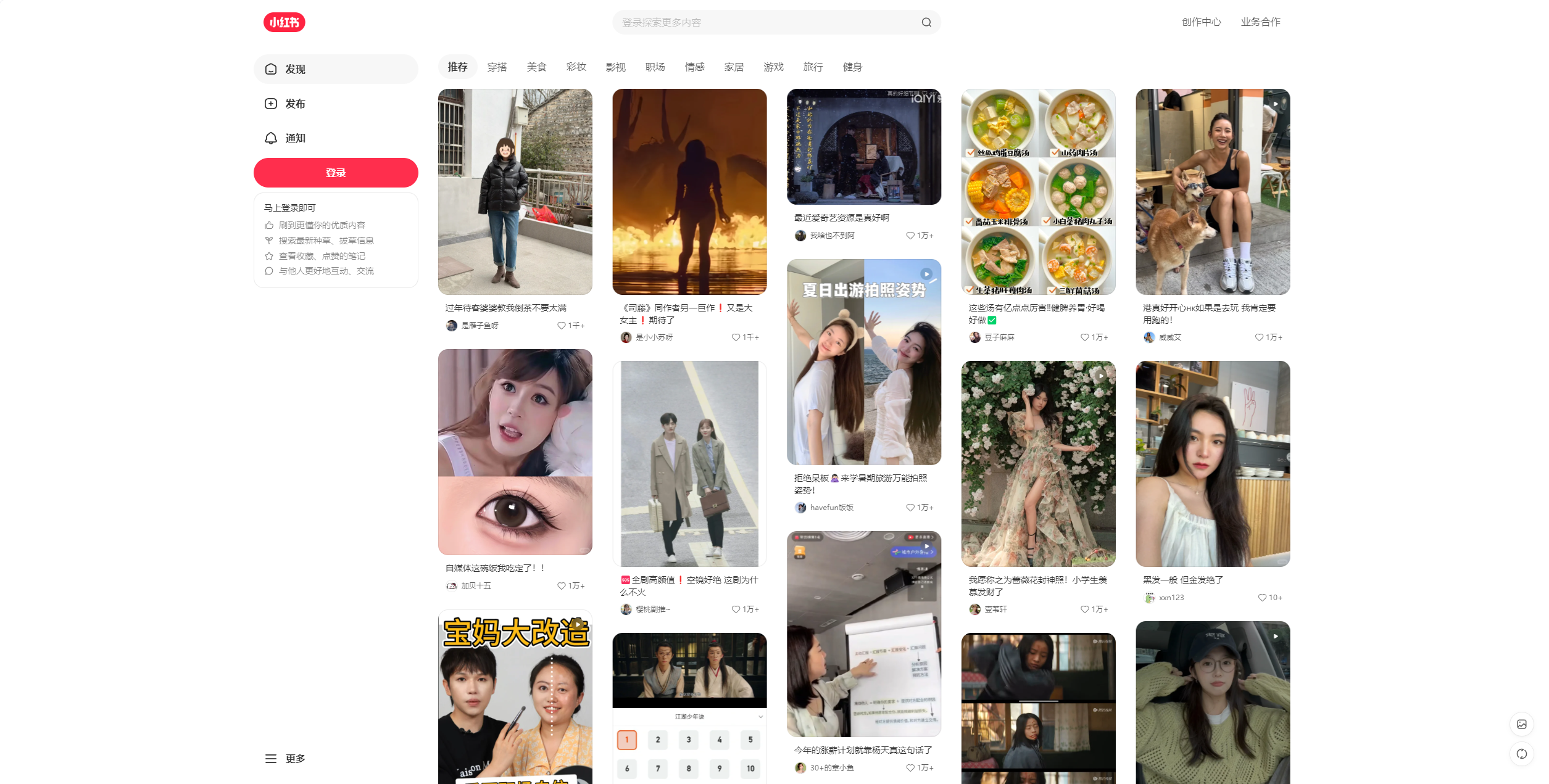The height and width of the screenshot is (784, 1549).
Task: Open author profile havefun饭饭
Action: pyautogui.click(x=831, y=508)
